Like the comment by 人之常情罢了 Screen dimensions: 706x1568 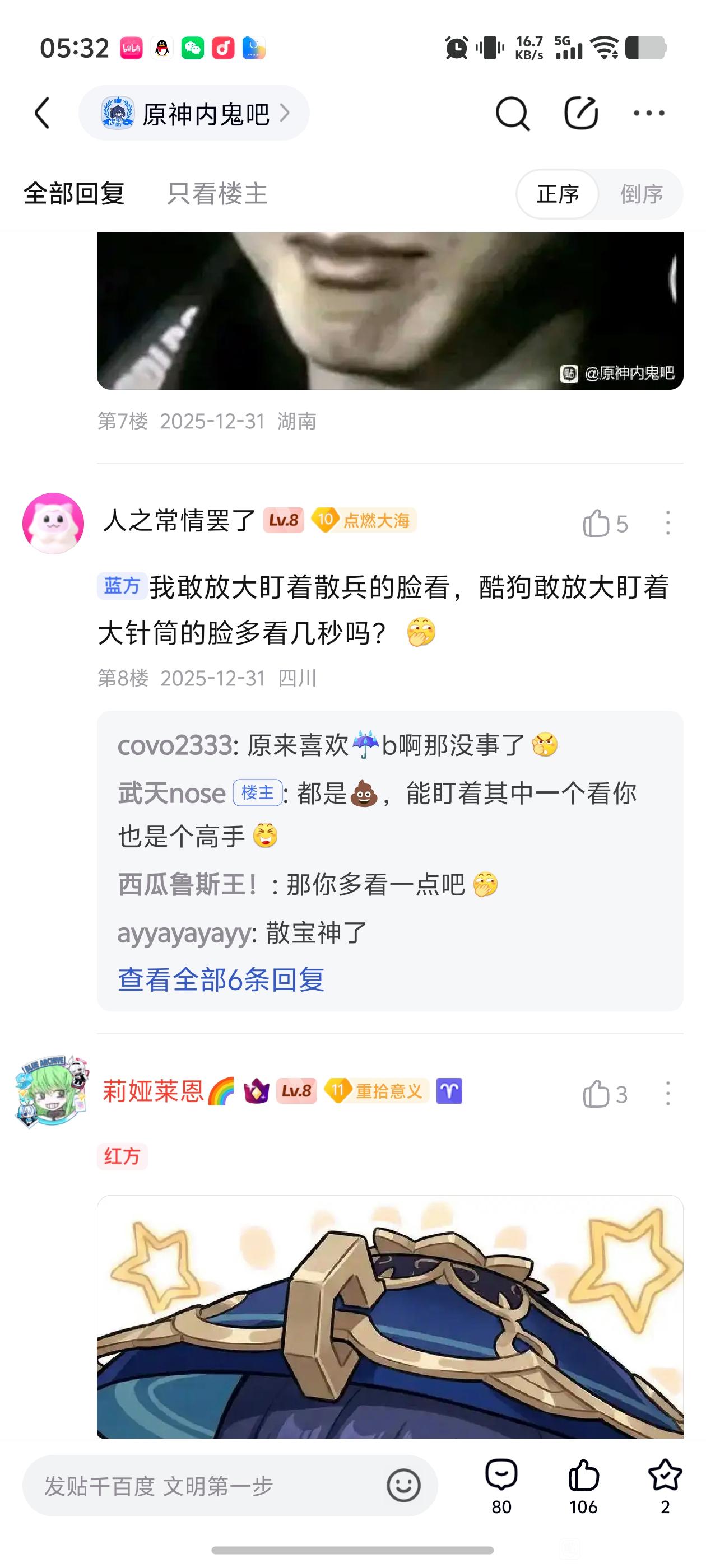pos(597,524)
